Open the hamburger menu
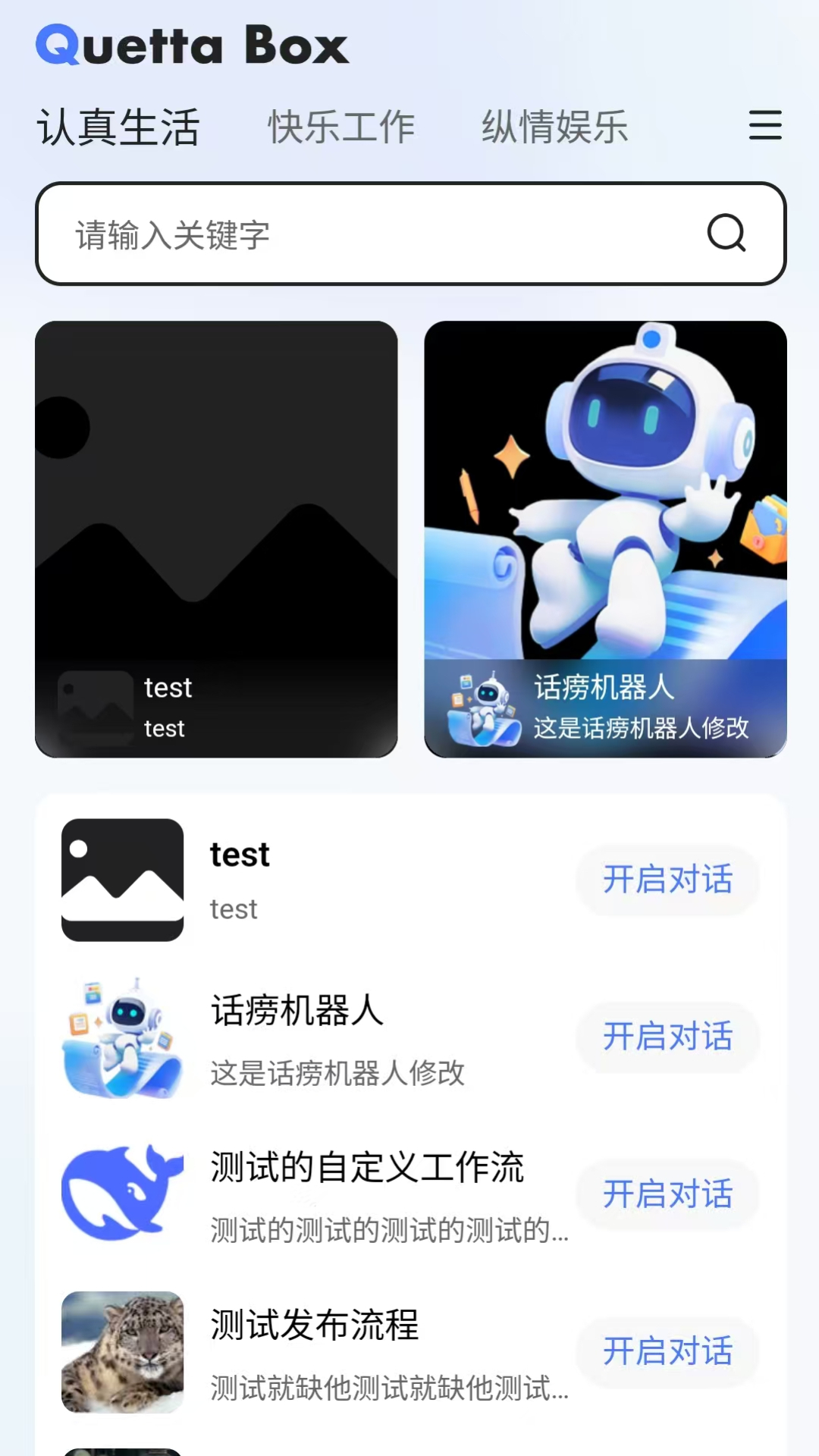 pyautogui.click(x=765, y=126)
